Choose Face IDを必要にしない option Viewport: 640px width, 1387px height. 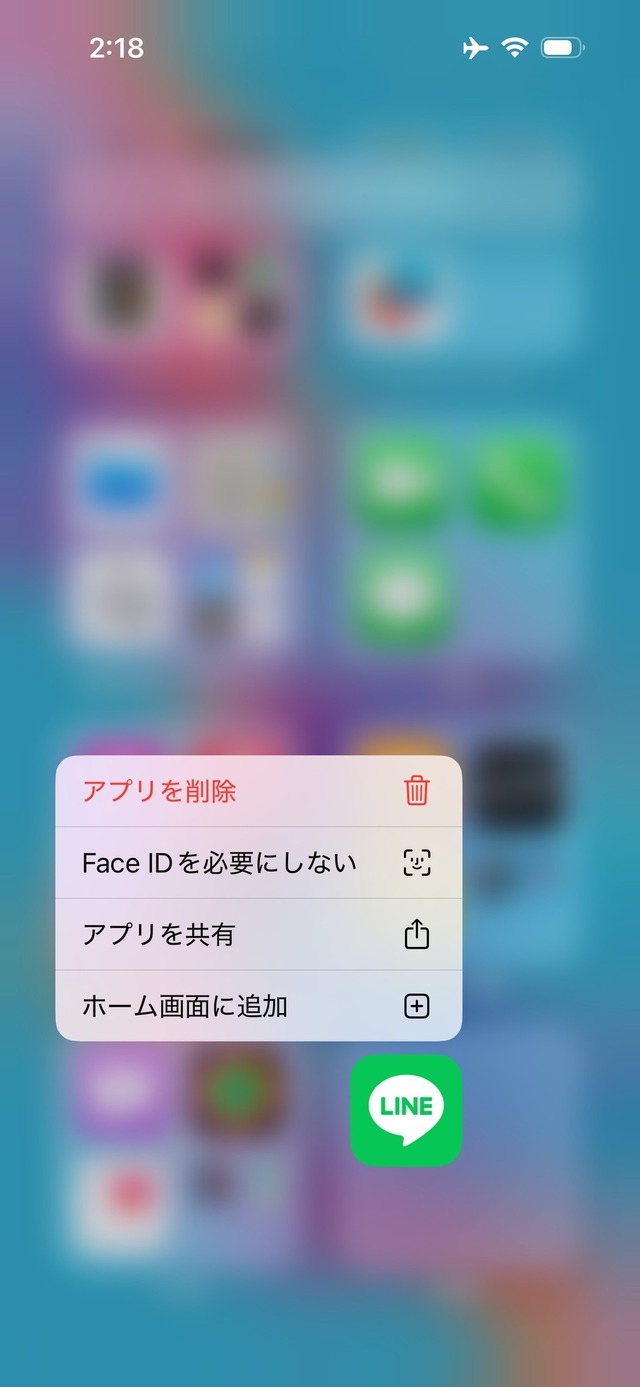258,863
